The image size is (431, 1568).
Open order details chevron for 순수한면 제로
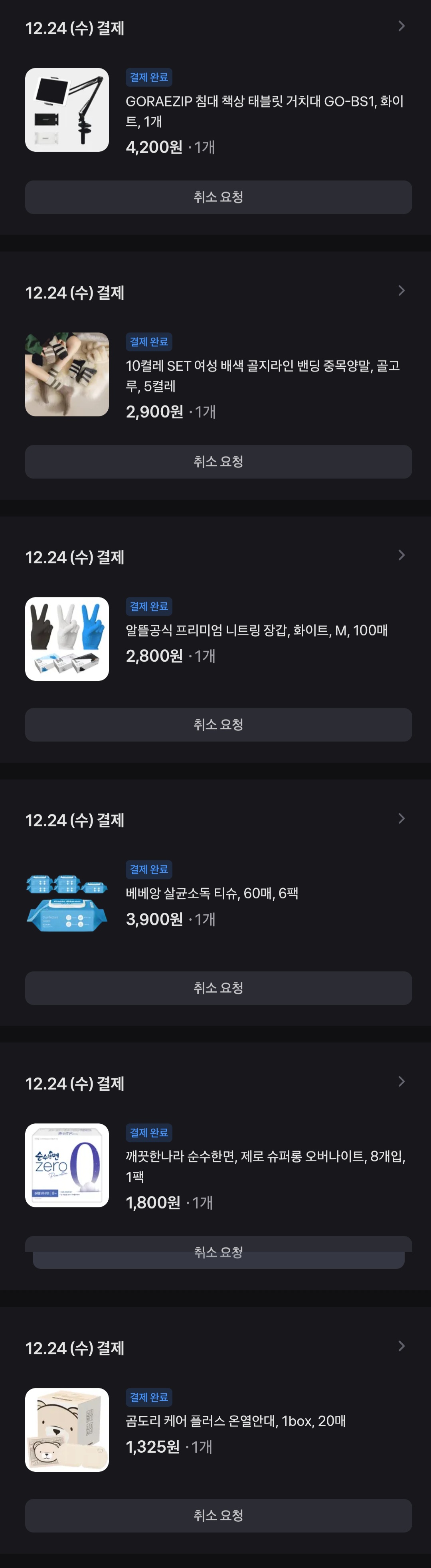(401, 1081)
